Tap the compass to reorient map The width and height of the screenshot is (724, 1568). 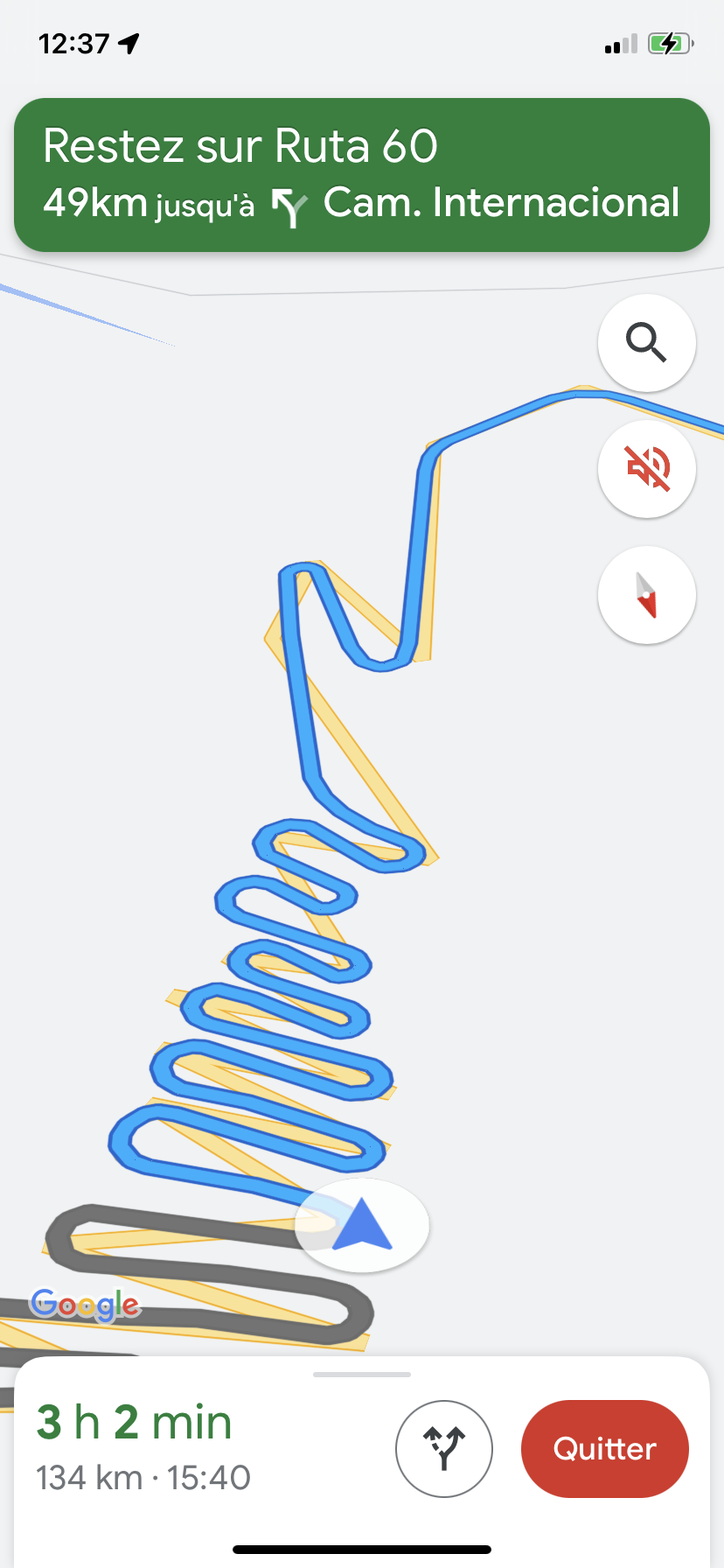(x=646, y=595)
